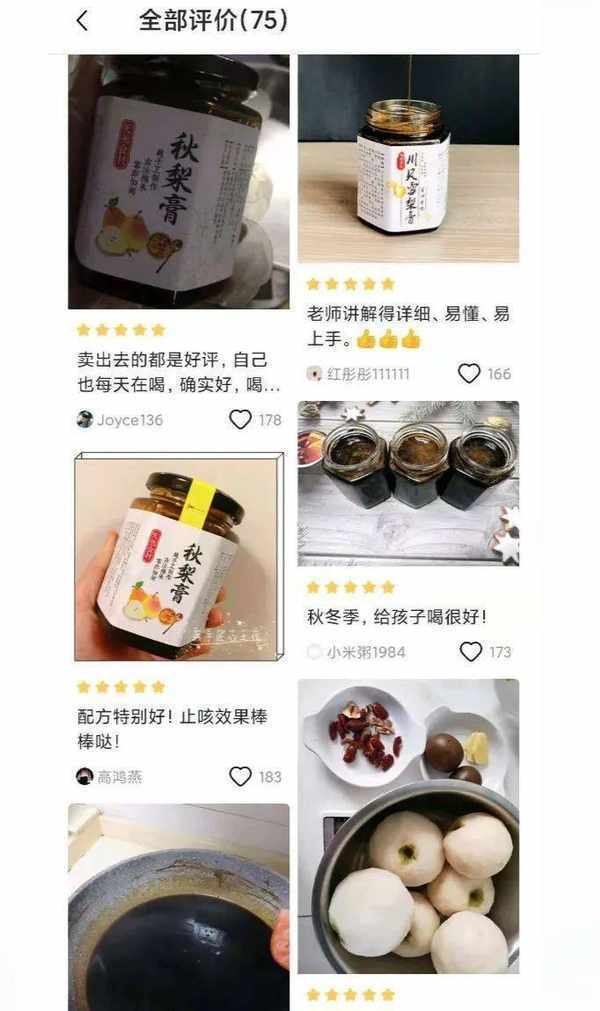
Task: Open the dark syrup in pan photo
Action: (178, 906)
